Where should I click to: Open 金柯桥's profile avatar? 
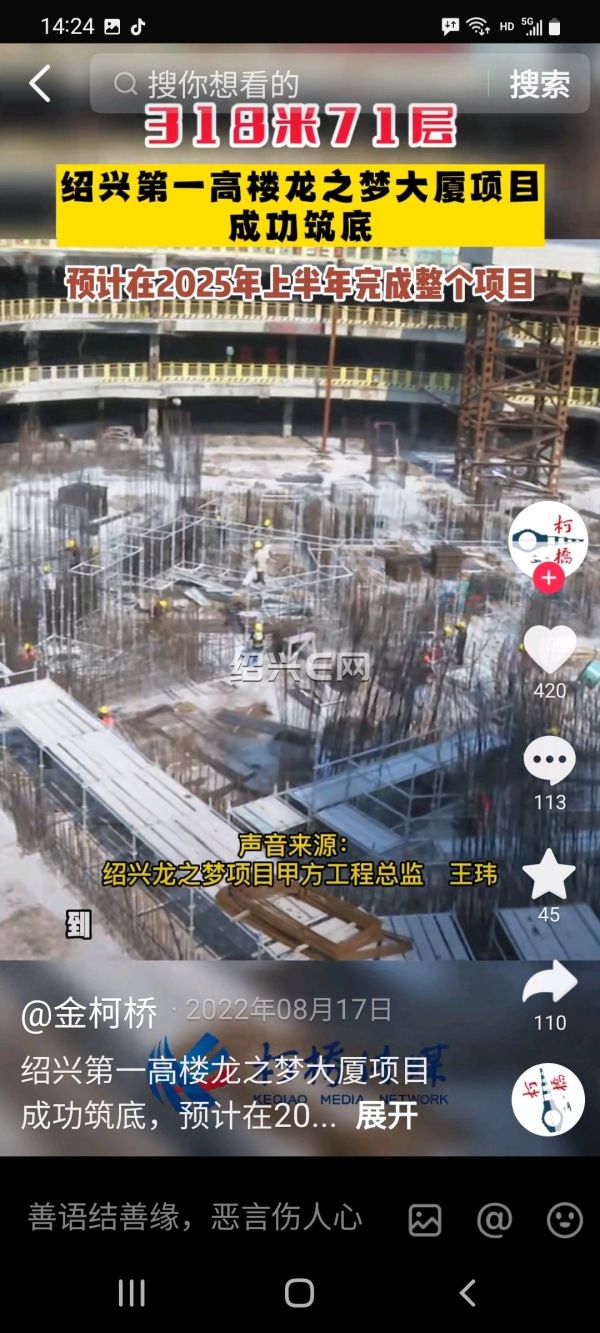pos(547,540)
